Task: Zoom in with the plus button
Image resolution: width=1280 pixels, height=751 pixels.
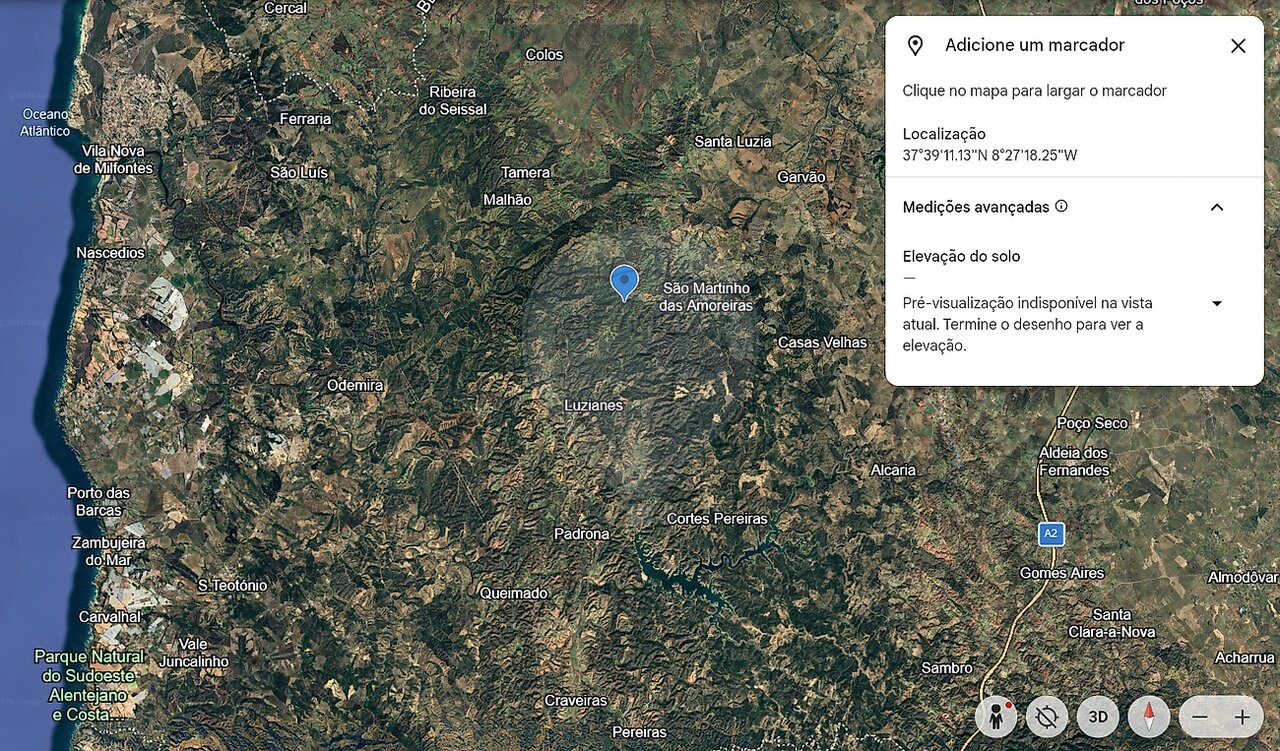Action: [1242, 717]
